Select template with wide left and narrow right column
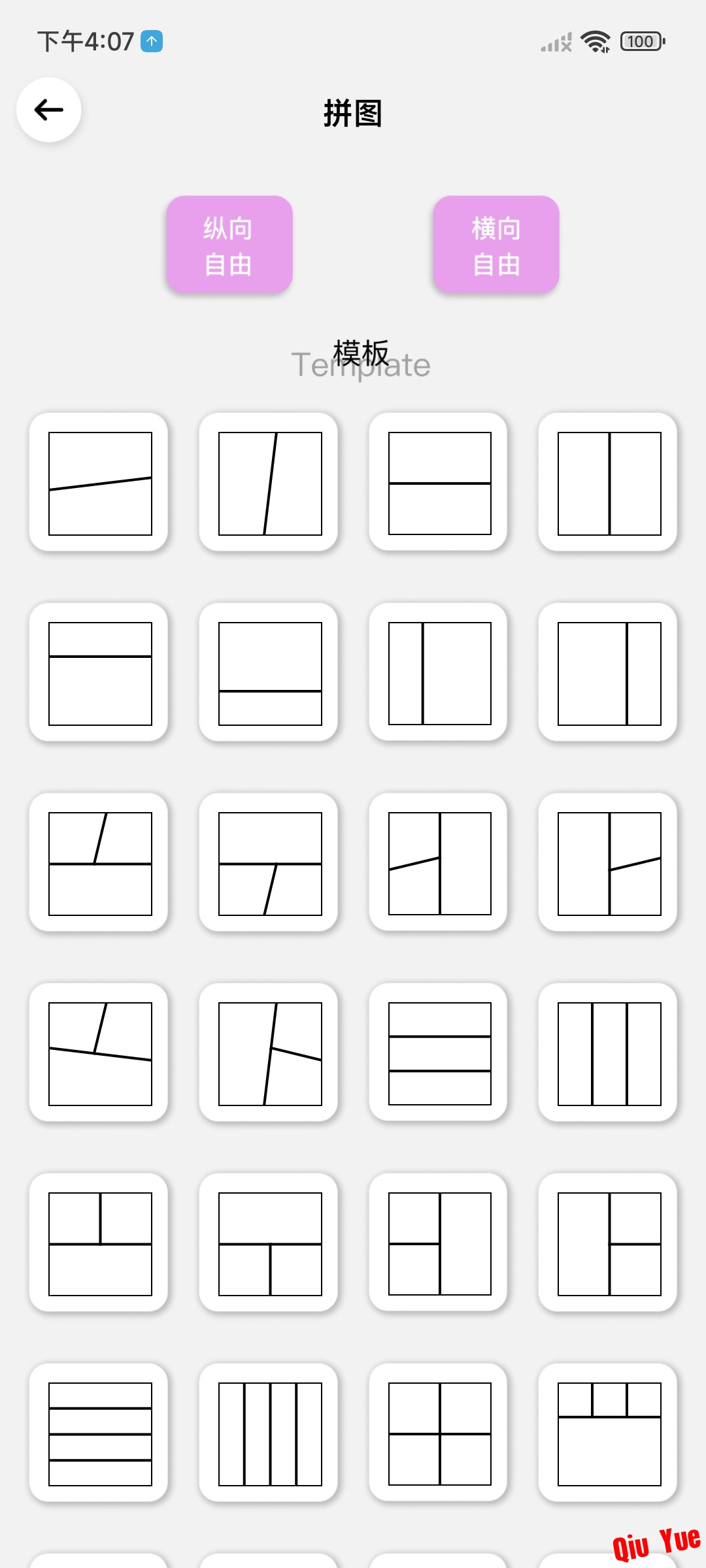The width and height of the screenshot is (706, 1568). (609, 673)
